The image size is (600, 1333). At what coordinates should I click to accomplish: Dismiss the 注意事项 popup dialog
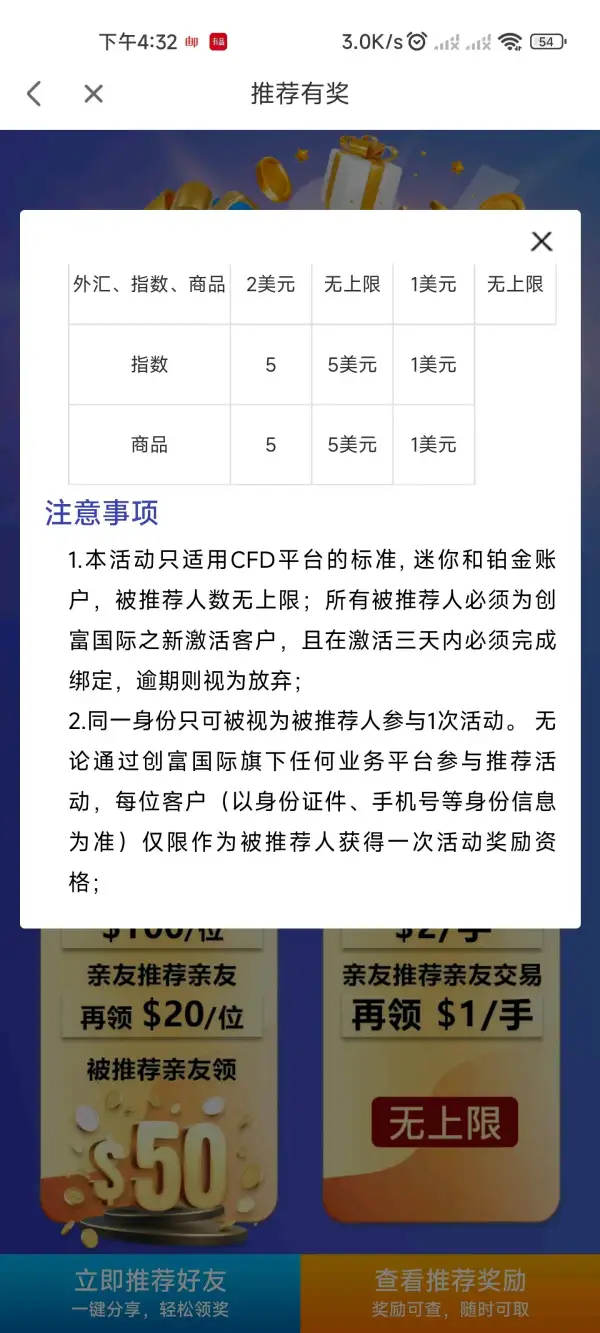(x=541, y=241)
